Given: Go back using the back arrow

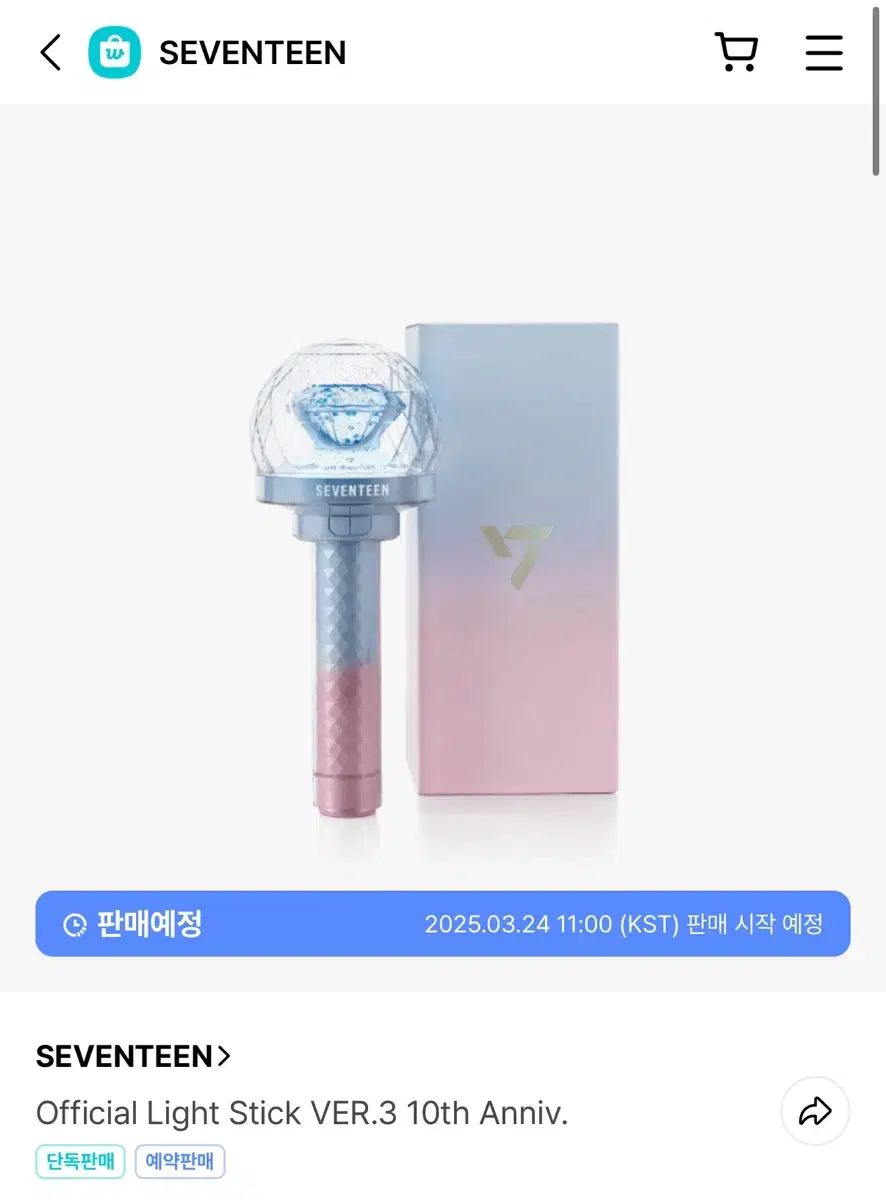Looking at the screenshot, I should pyautogui.click(x=50, y=52).
